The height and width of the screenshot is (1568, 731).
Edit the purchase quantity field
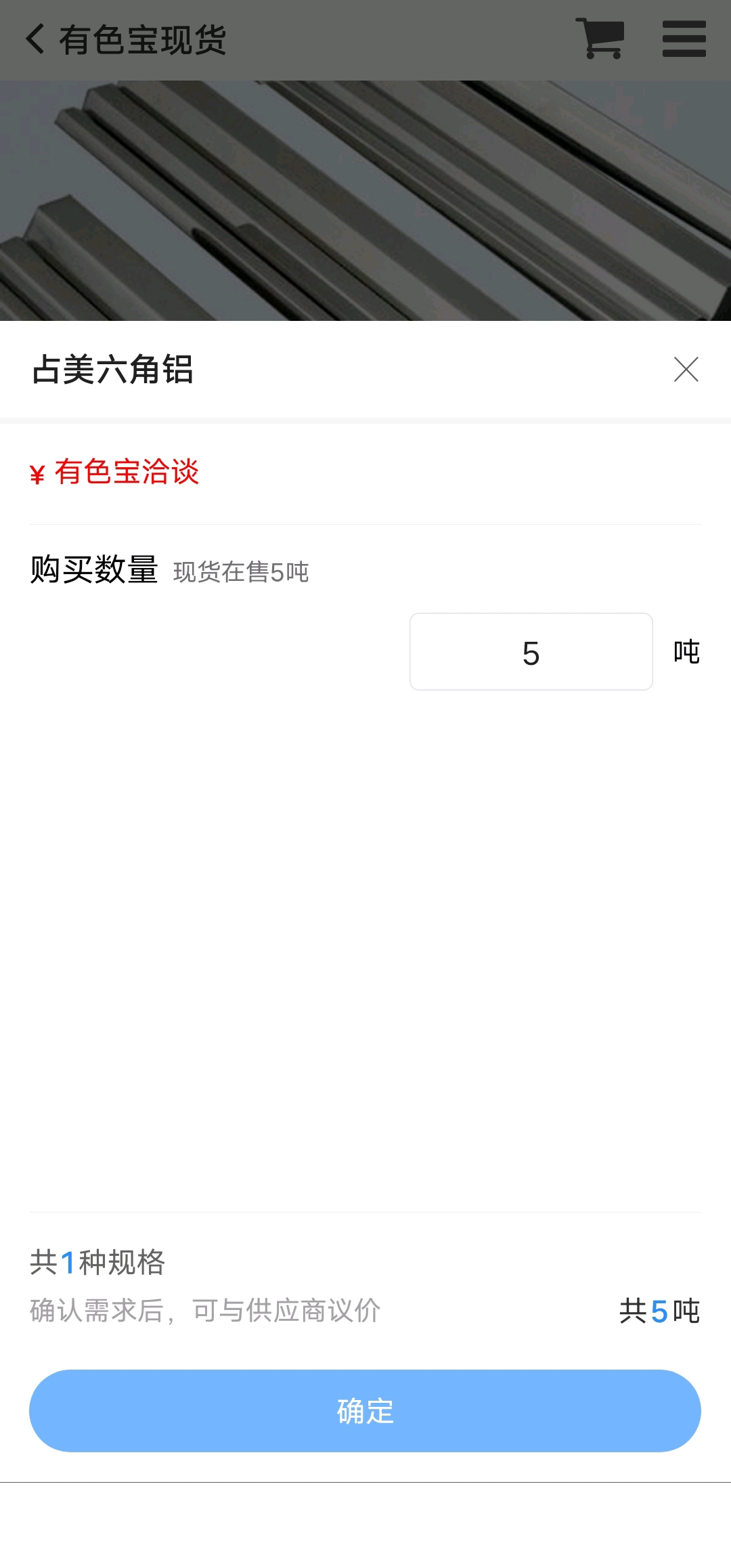(531, 652)
